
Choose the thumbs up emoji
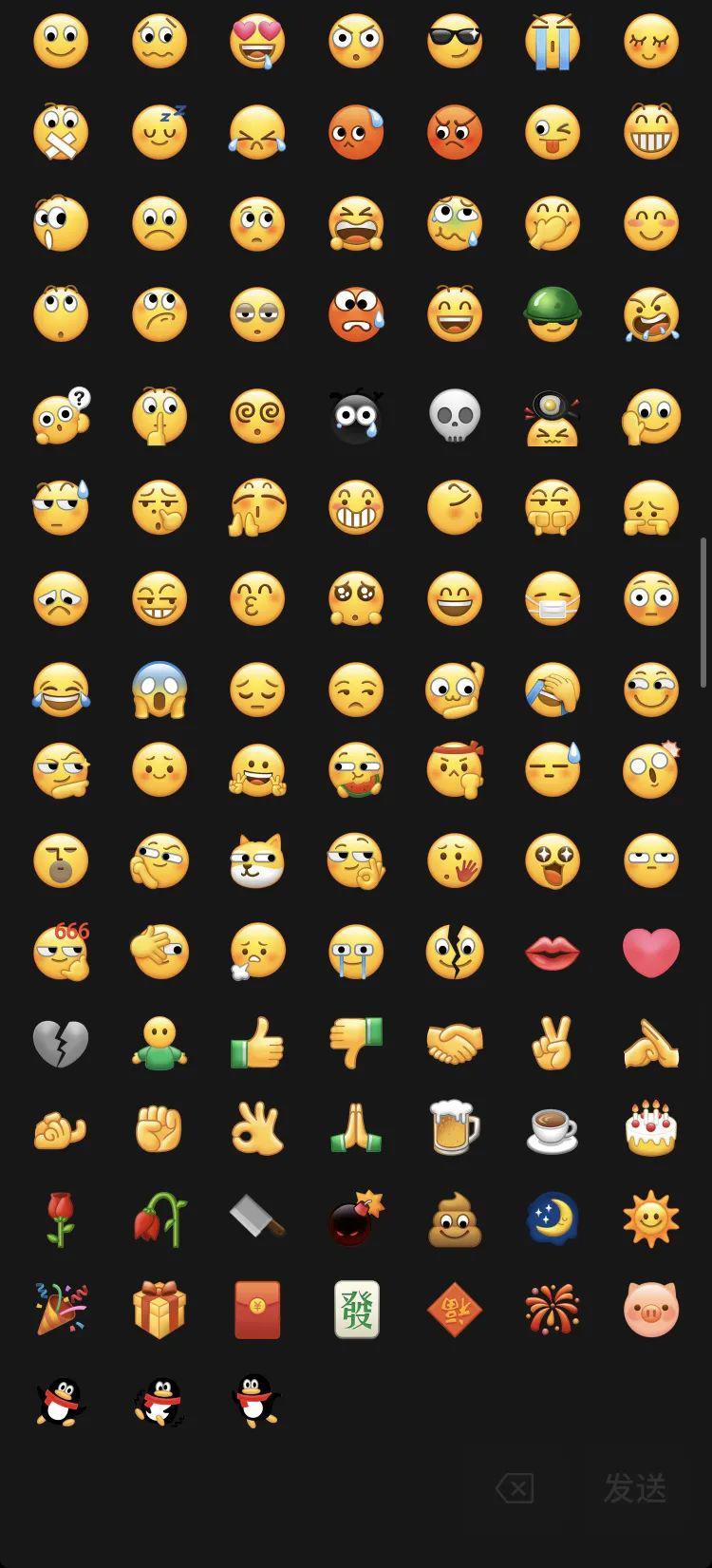(x=257, y=1044)
